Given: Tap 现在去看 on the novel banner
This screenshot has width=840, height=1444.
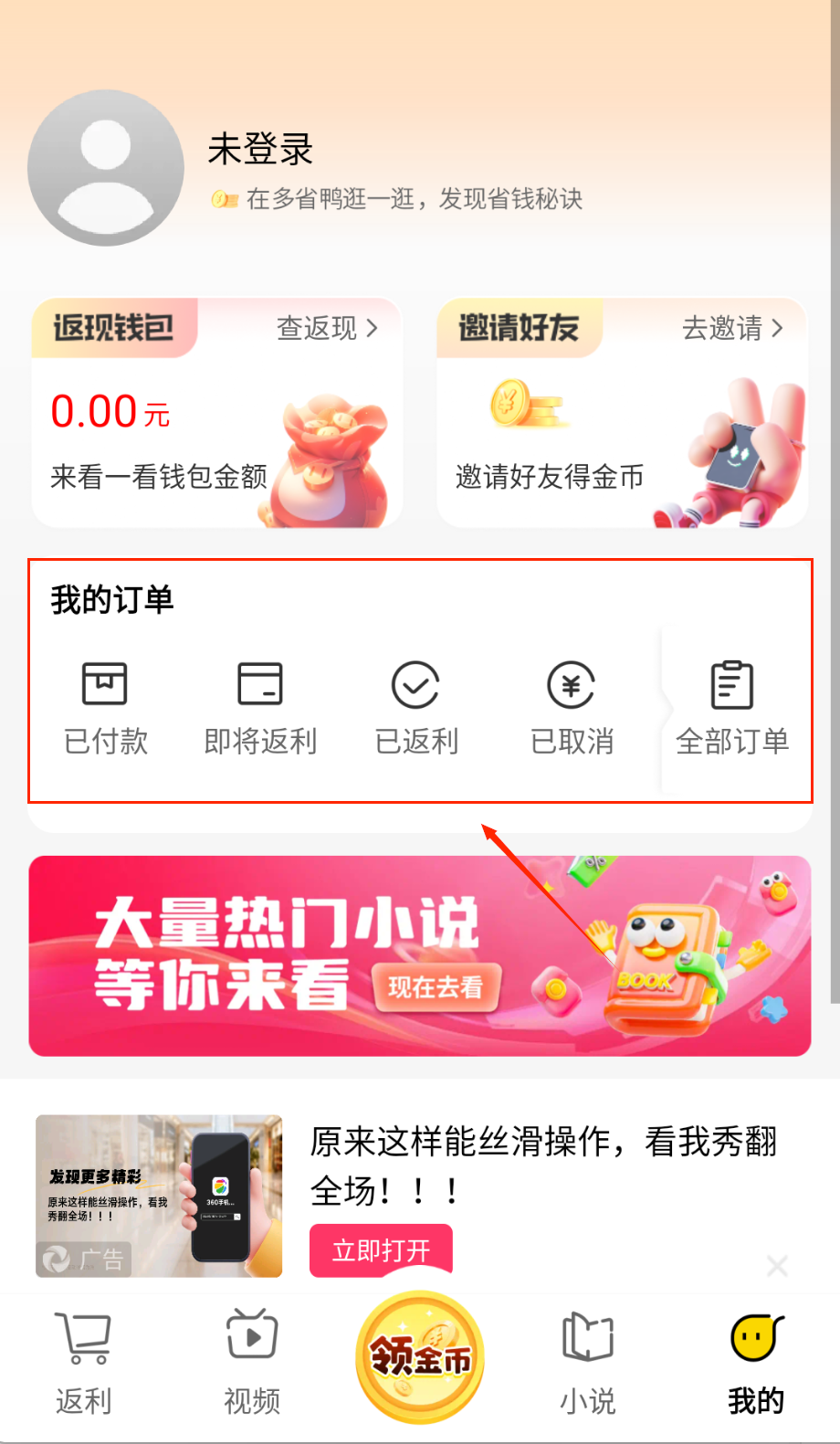Looking at the screenshot, I should [x=436, y=987].
